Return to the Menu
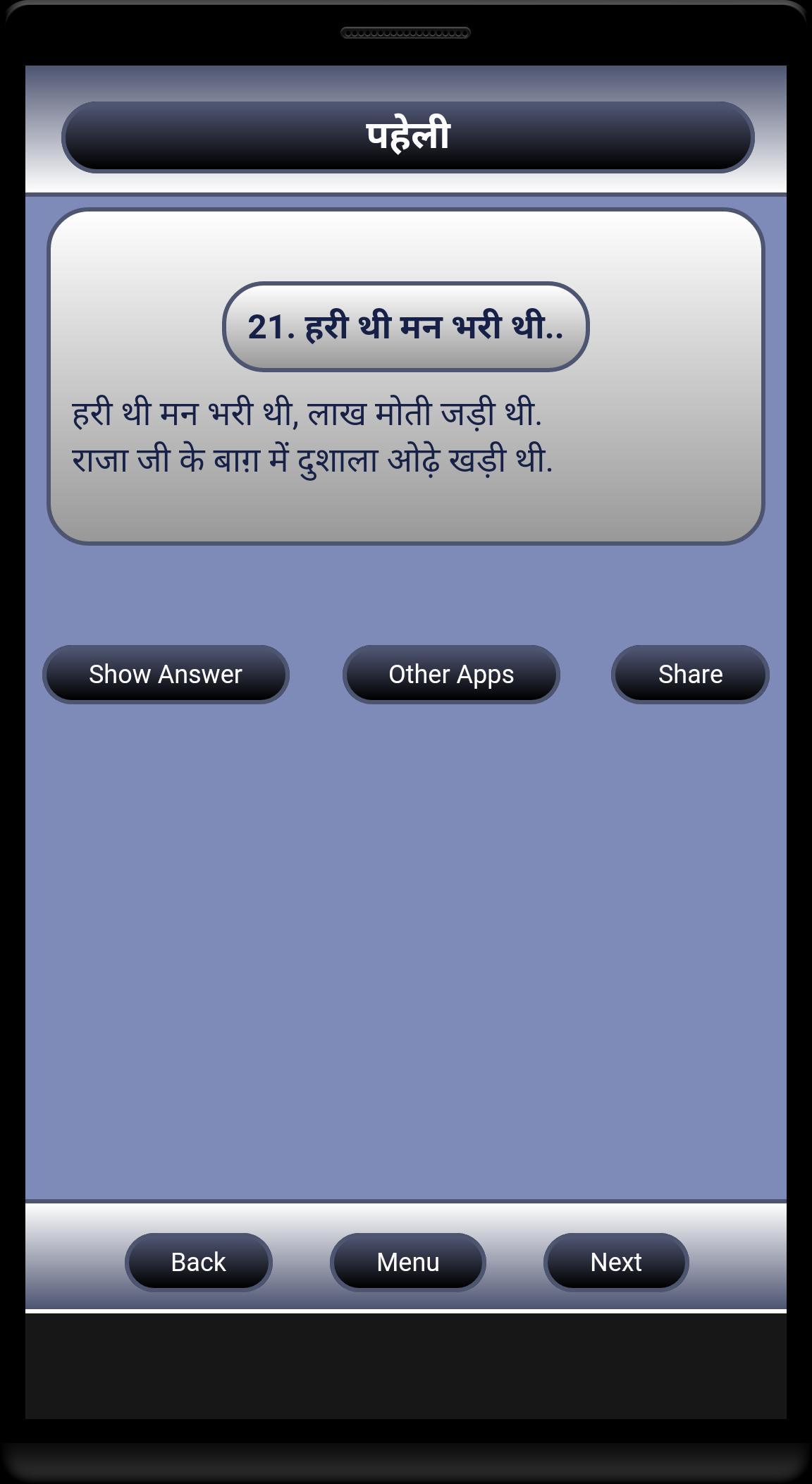The height and width of the screenshot is (1484, 812). [407, 1262]
